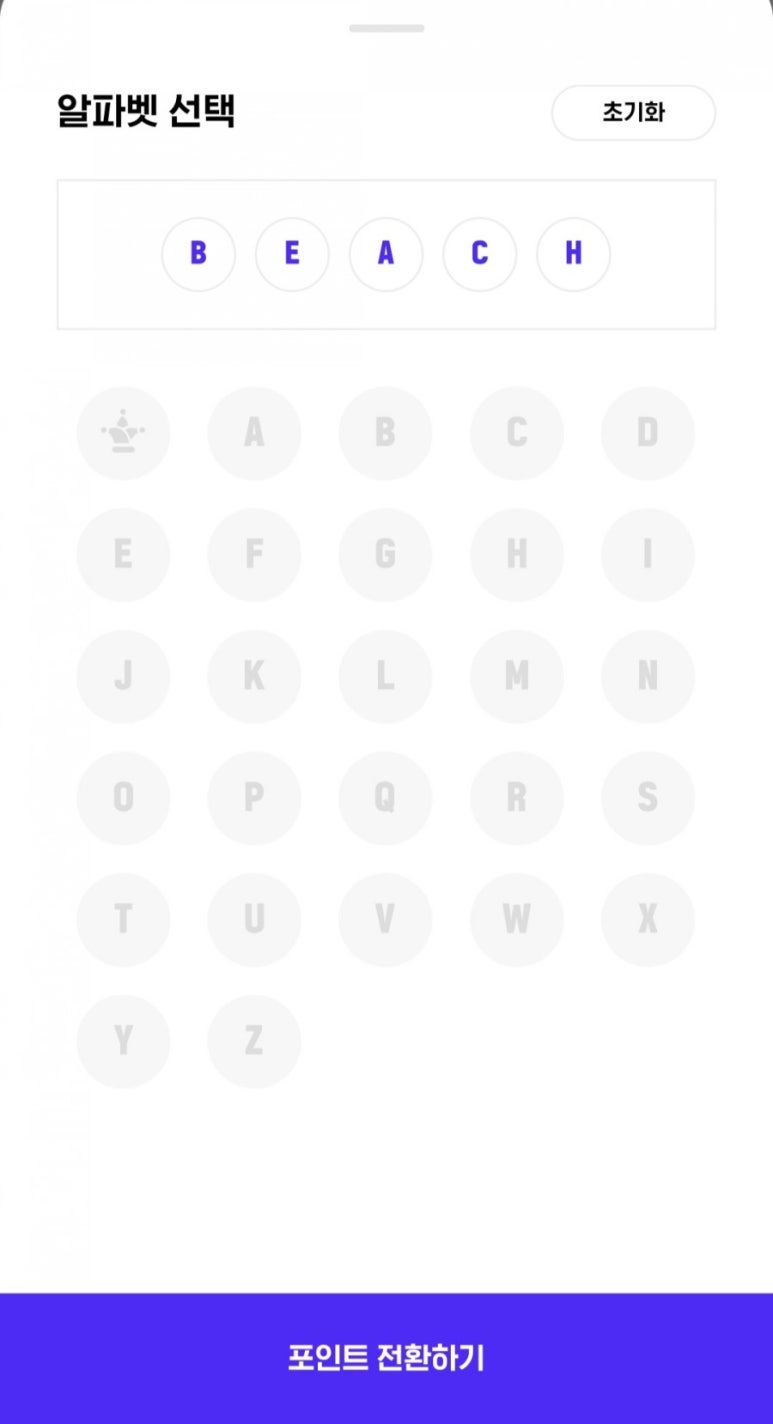Choose letter K in the grid

(254, 676)
